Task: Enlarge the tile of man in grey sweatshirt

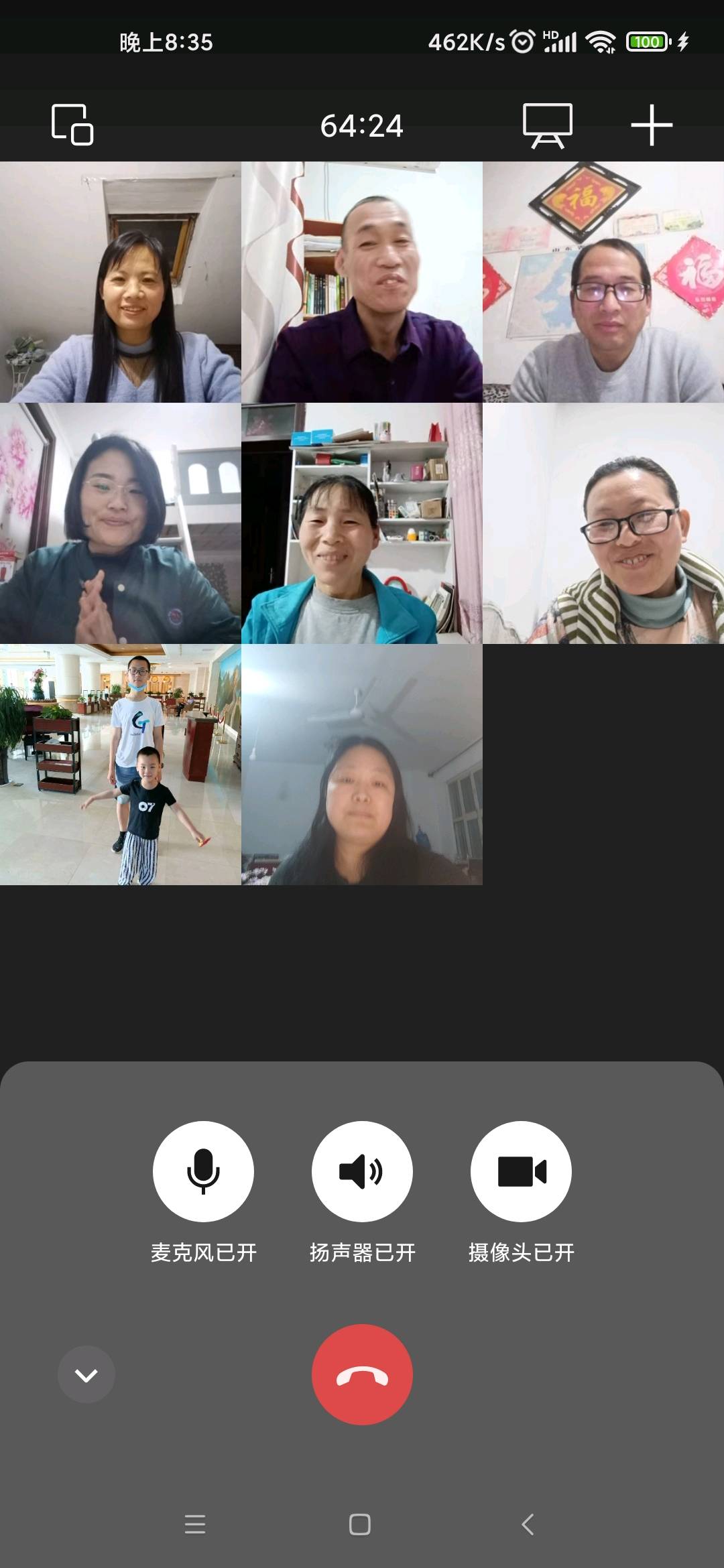Action: point(603,282)
